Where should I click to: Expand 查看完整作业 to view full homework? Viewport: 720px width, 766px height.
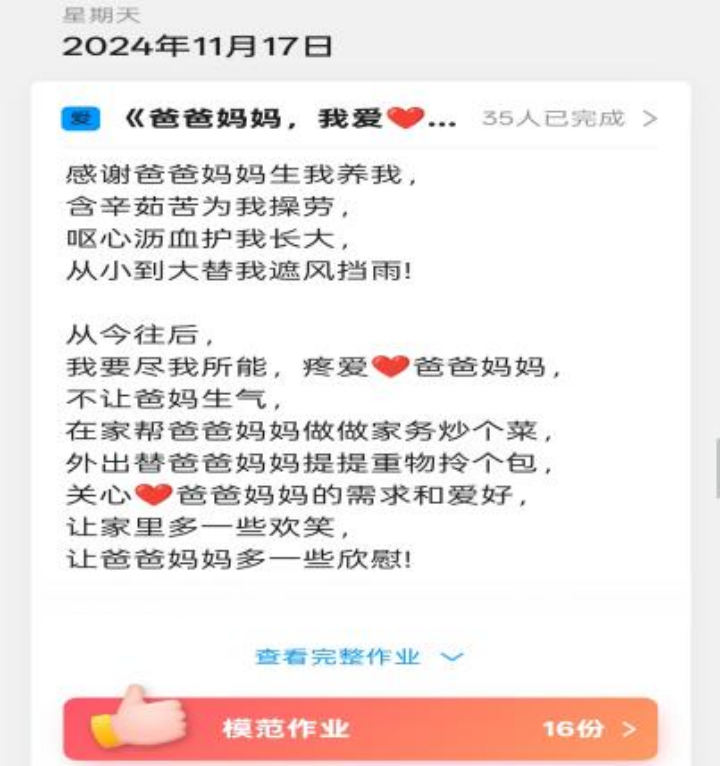click(x=358, y=657)
